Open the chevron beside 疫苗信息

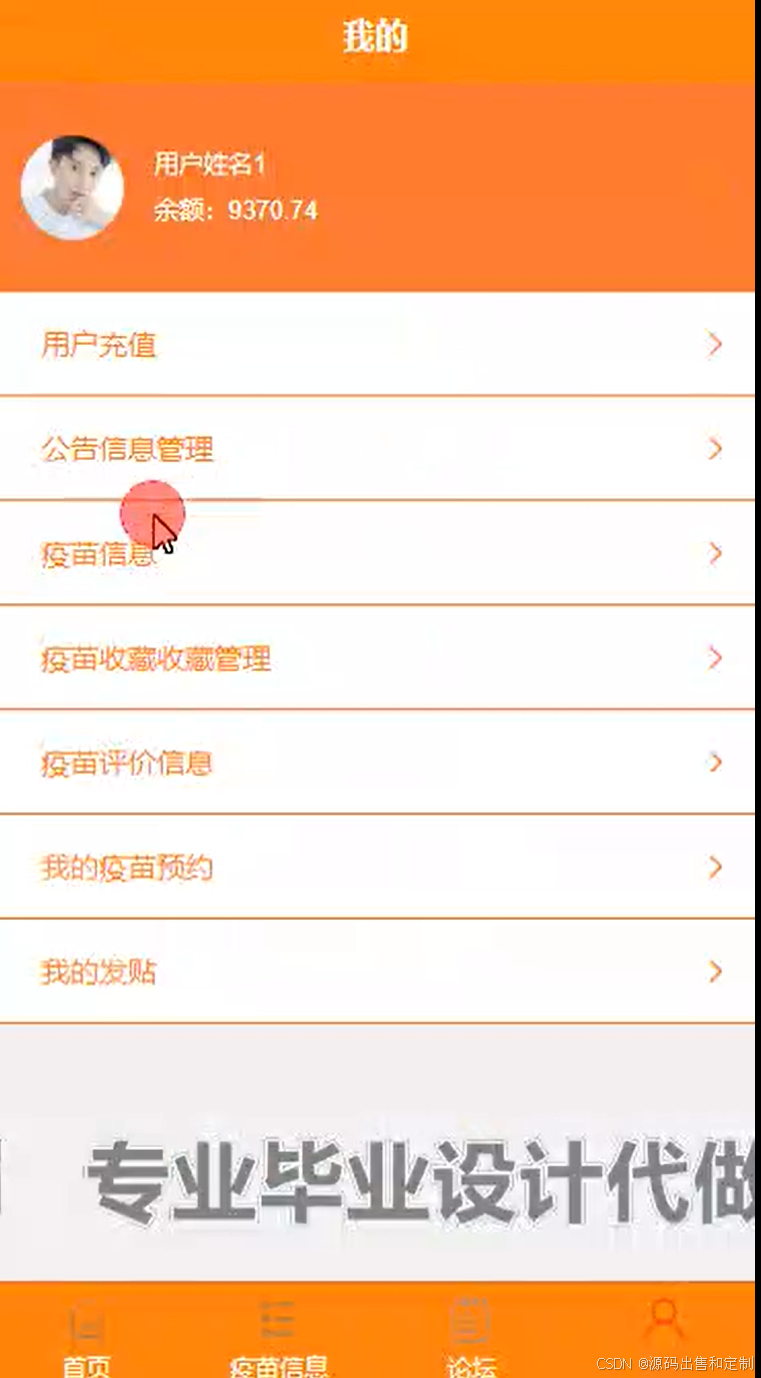pyautogui.click(x=714, y=553)
